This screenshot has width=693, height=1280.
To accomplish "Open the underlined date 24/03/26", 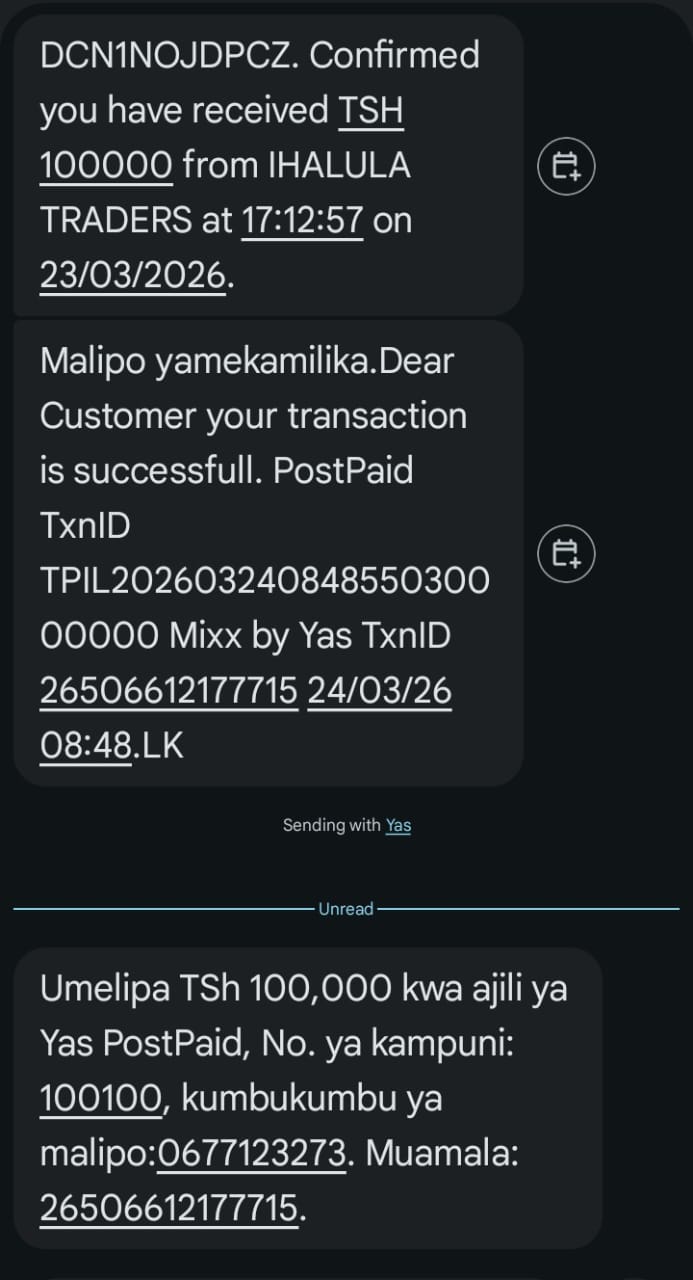I will (379, 690).
